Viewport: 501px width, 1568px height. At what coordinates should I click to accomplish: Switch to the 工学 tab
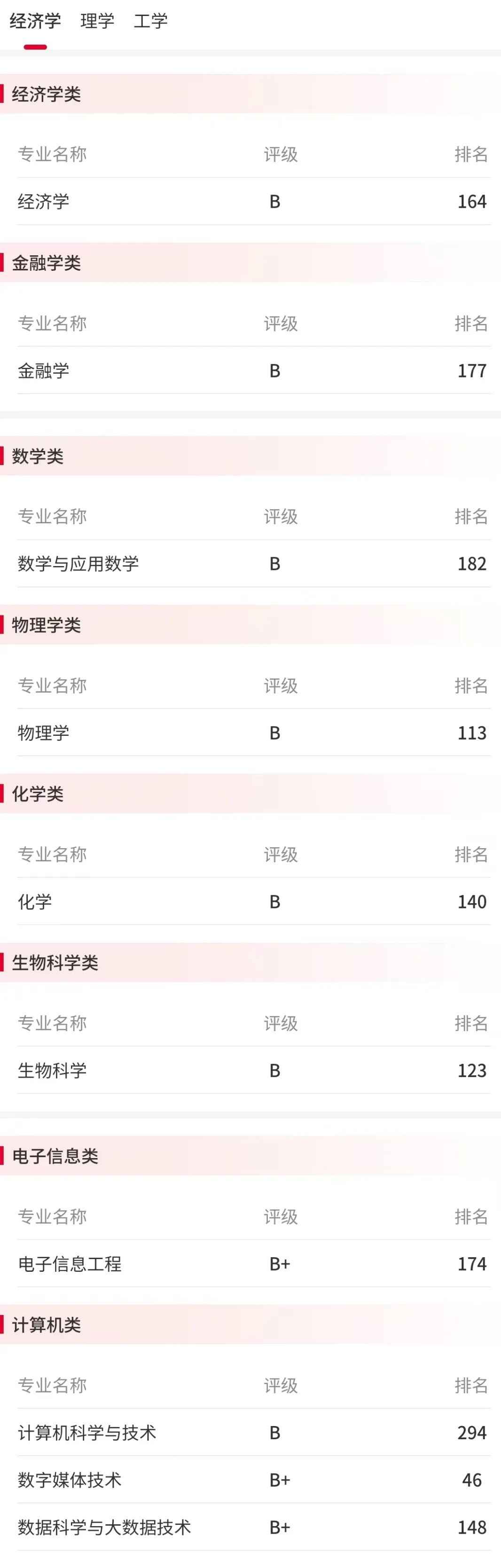(x=150, y=21)
